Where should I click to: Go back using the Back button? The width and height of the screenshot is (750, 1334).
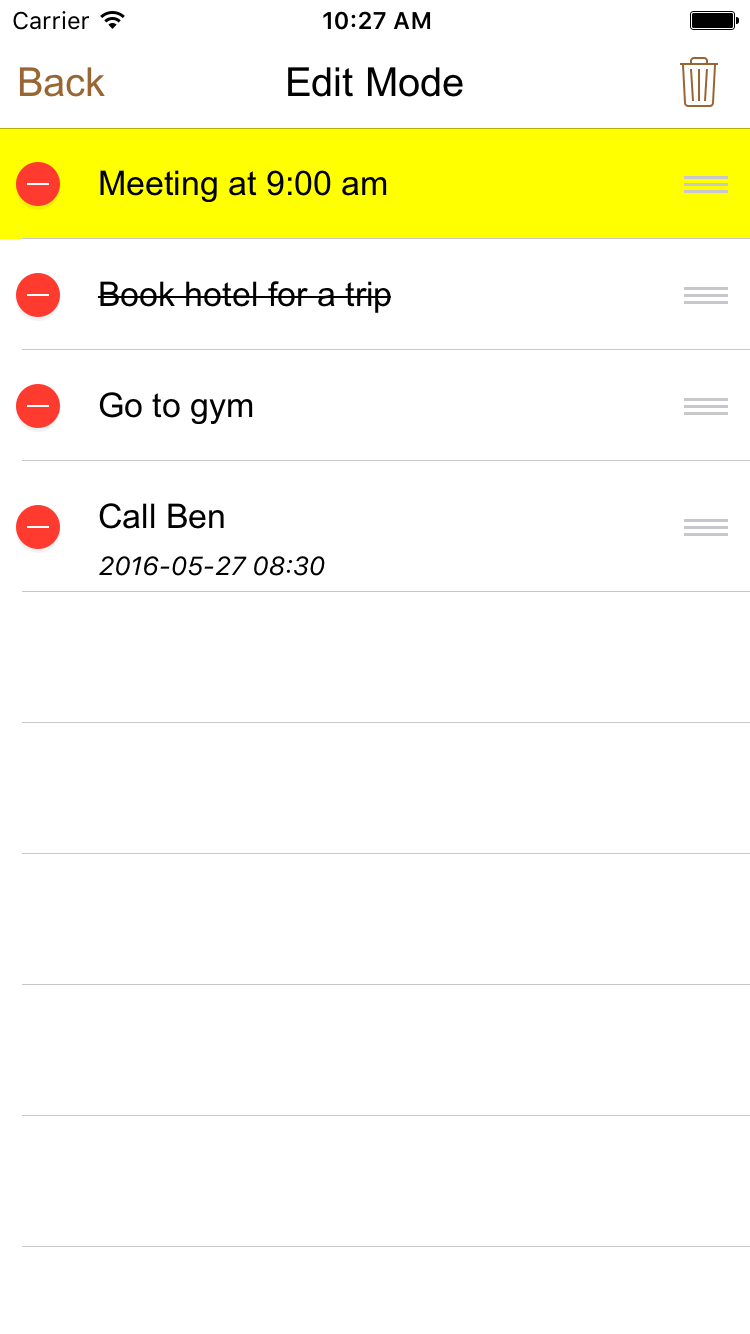coord(61,82)
